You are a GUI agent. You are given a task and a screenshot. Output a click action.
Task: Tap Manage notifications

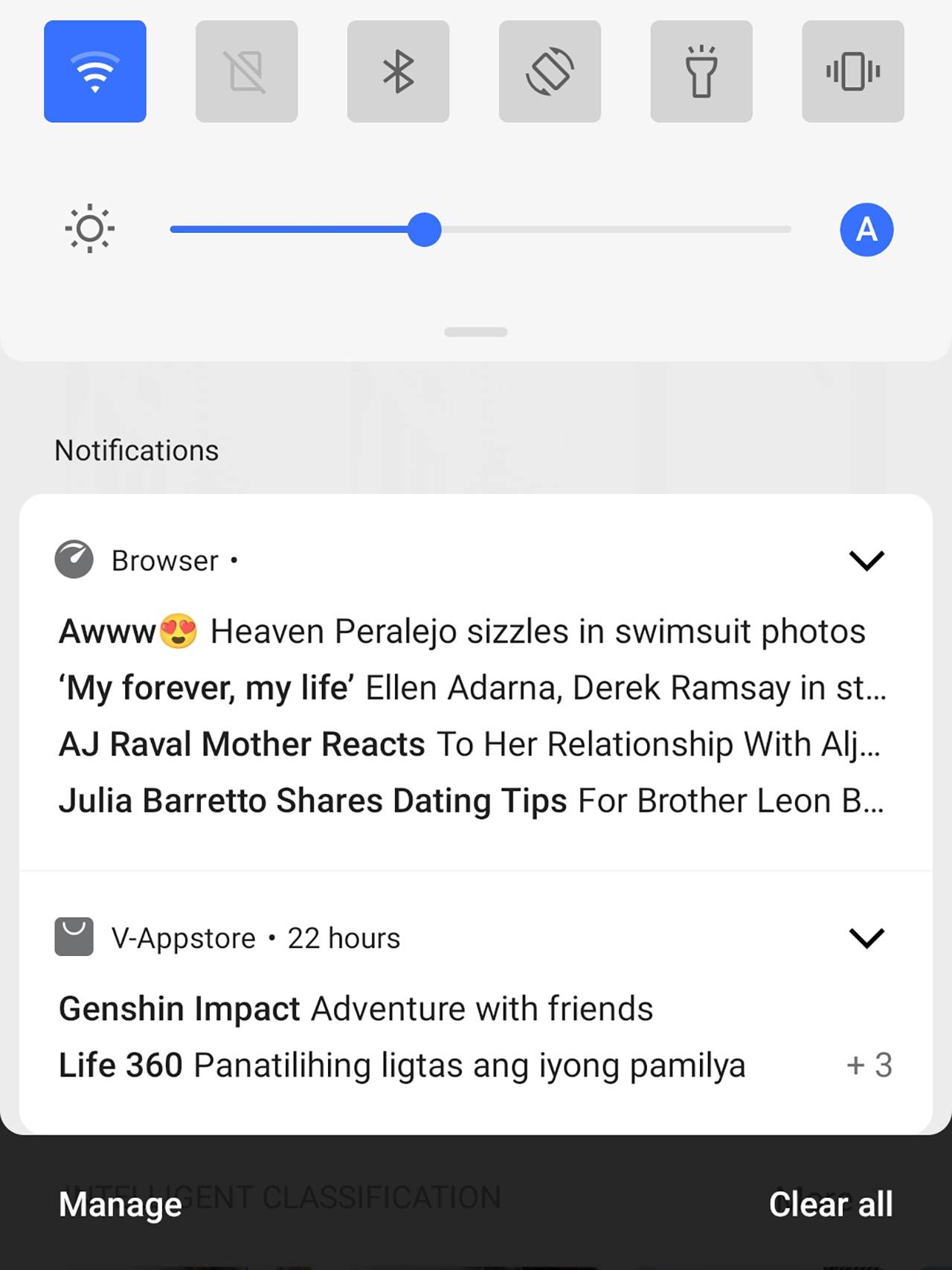(x=120, y=1205)
